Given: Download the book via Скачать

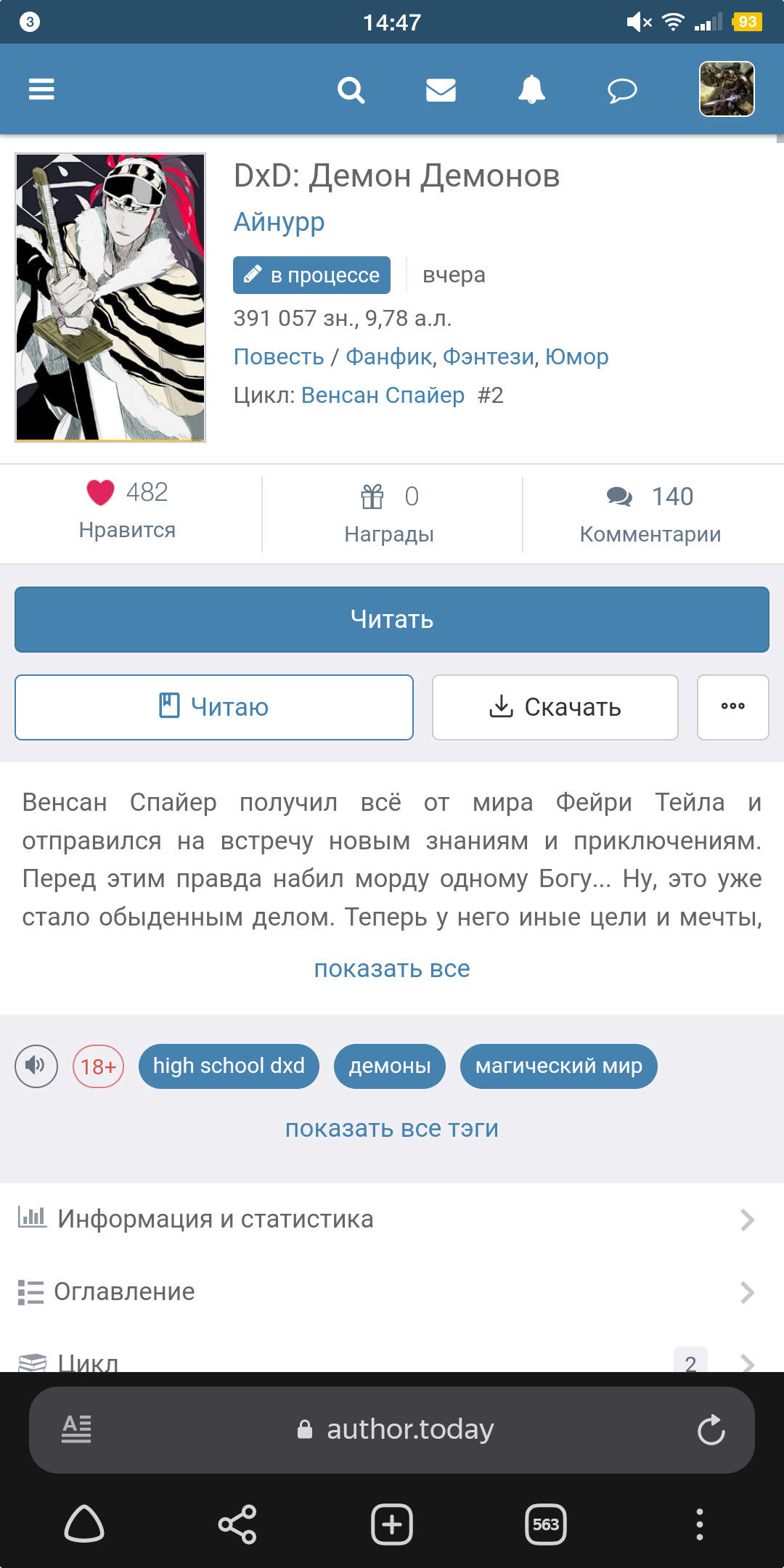Looking at the screenshot, I should point(555,707).
